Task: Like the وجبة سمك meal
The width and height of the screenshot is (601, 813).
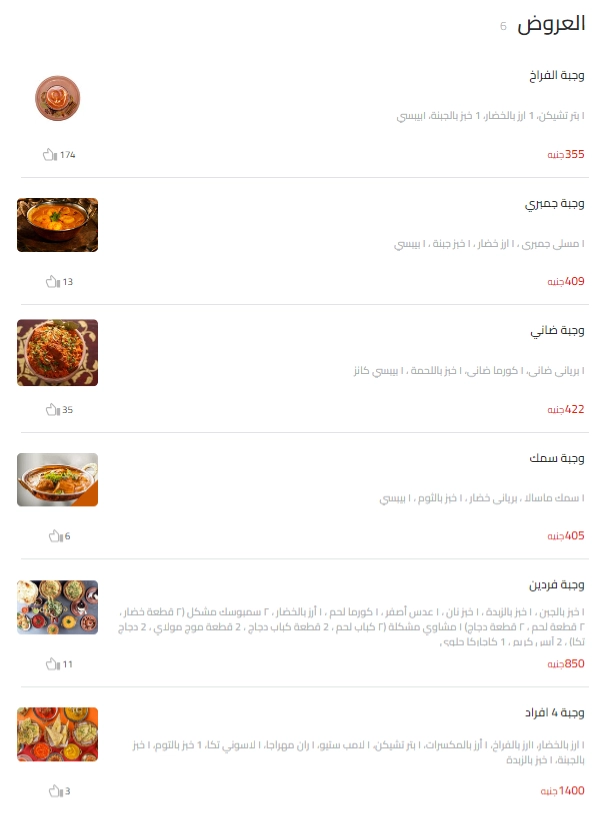Action: [55, 536]
